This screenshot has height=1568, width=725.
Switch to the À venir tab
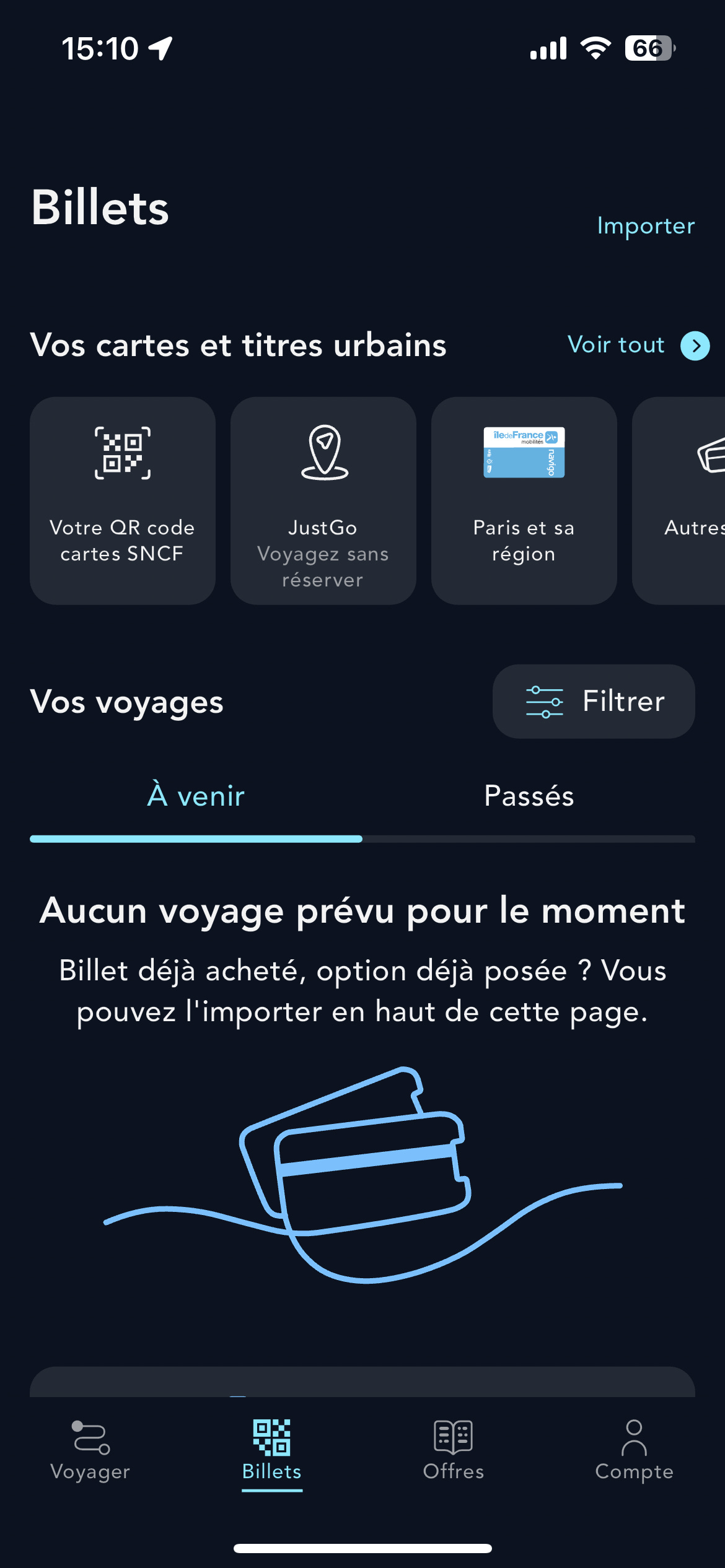tap(196, 796)
